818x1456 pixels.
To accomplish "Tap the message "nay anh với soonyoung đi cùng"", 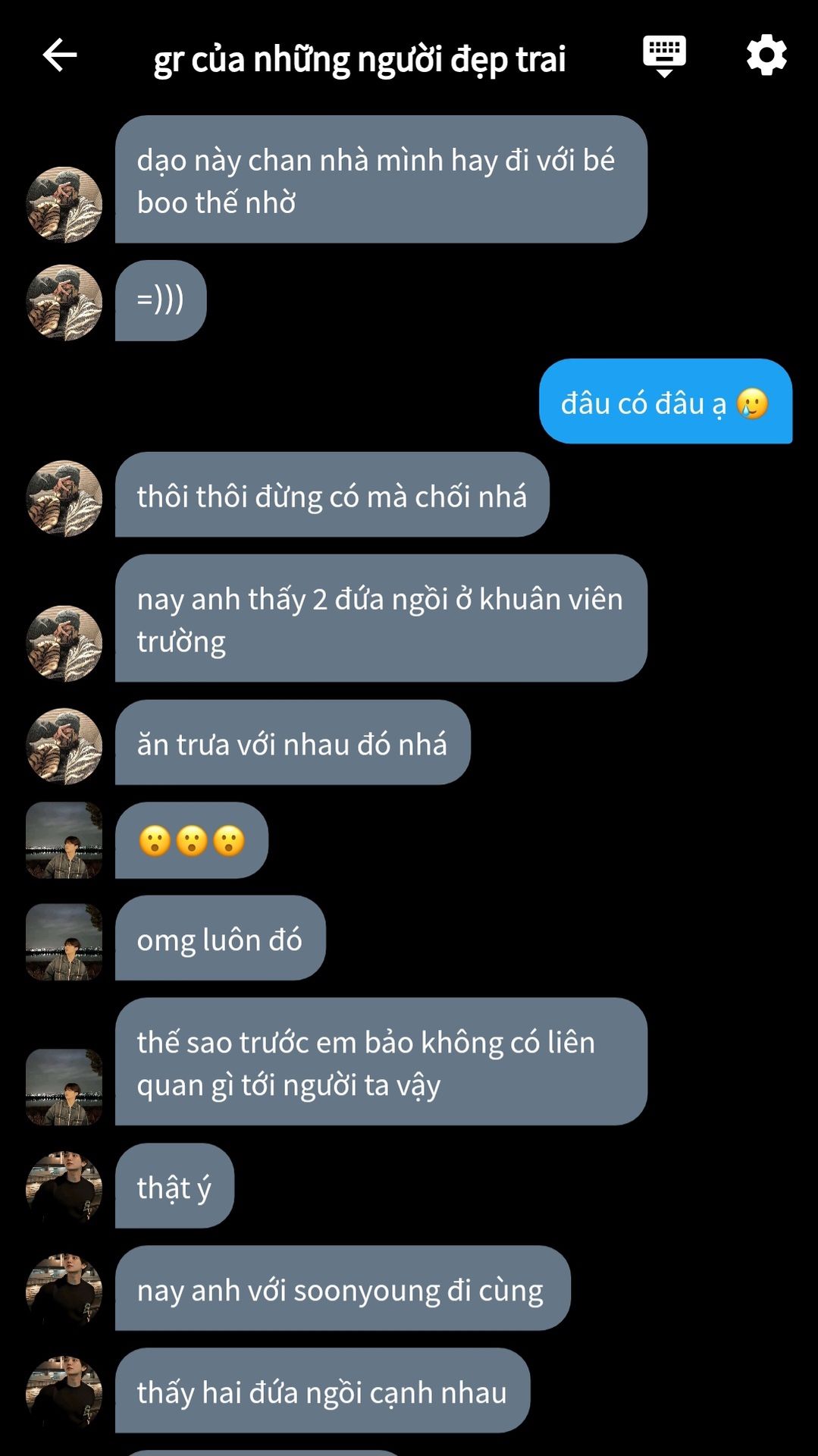I will 341,1288.
